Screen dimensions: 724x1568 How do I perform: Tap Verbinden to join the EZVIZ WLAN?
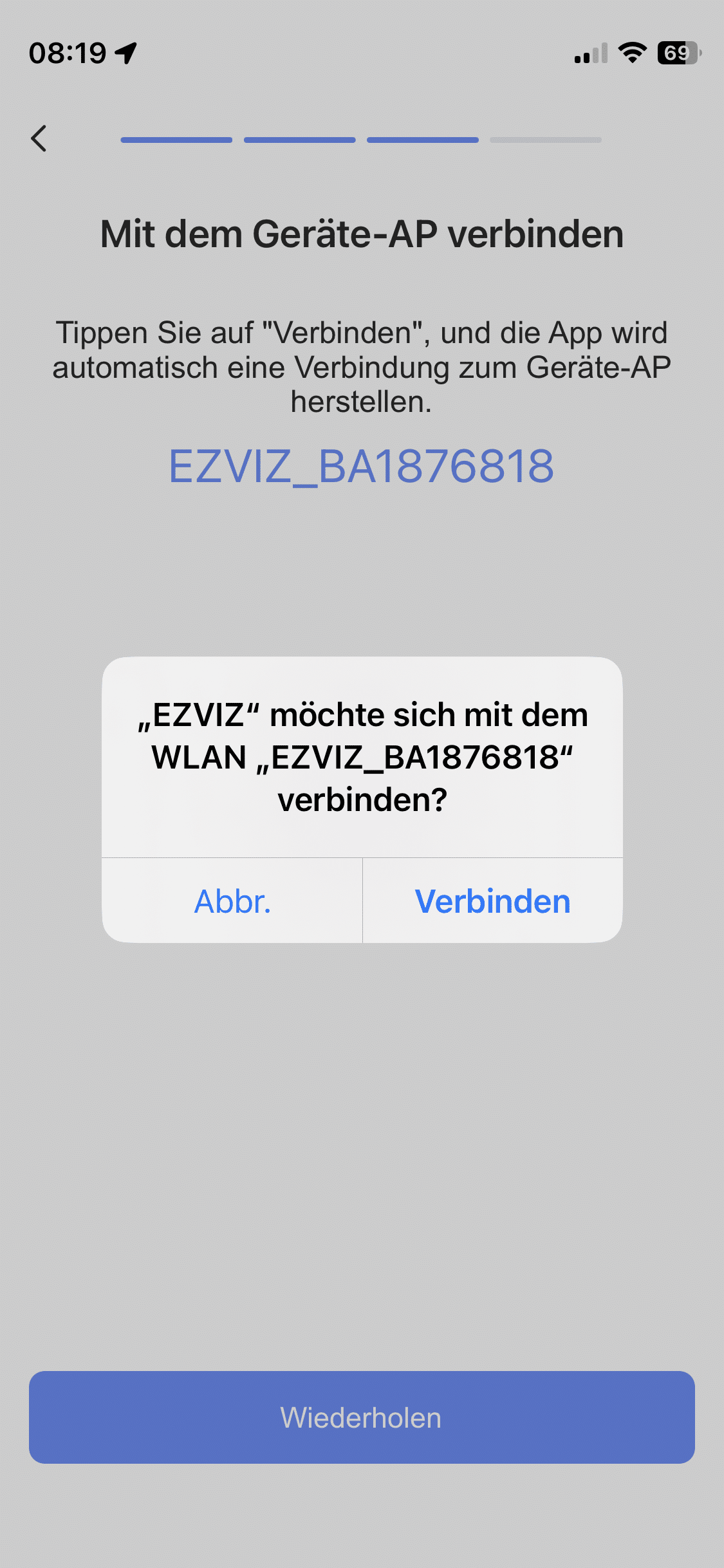pyautogui.click(x=492, y=901)
